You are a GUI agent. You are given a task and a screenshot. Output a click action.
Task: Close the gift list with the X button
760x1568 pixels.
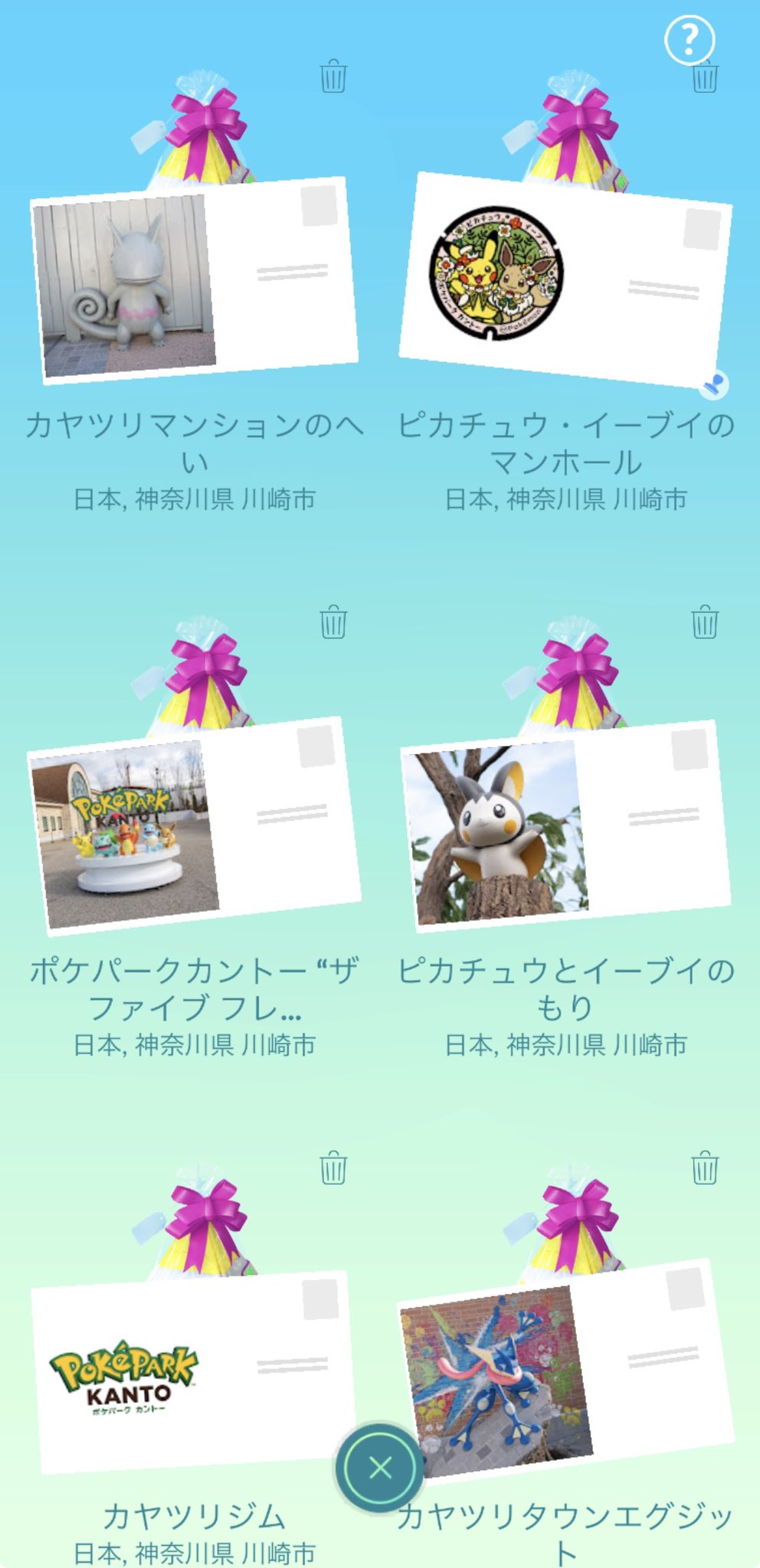coord(380,1467)
